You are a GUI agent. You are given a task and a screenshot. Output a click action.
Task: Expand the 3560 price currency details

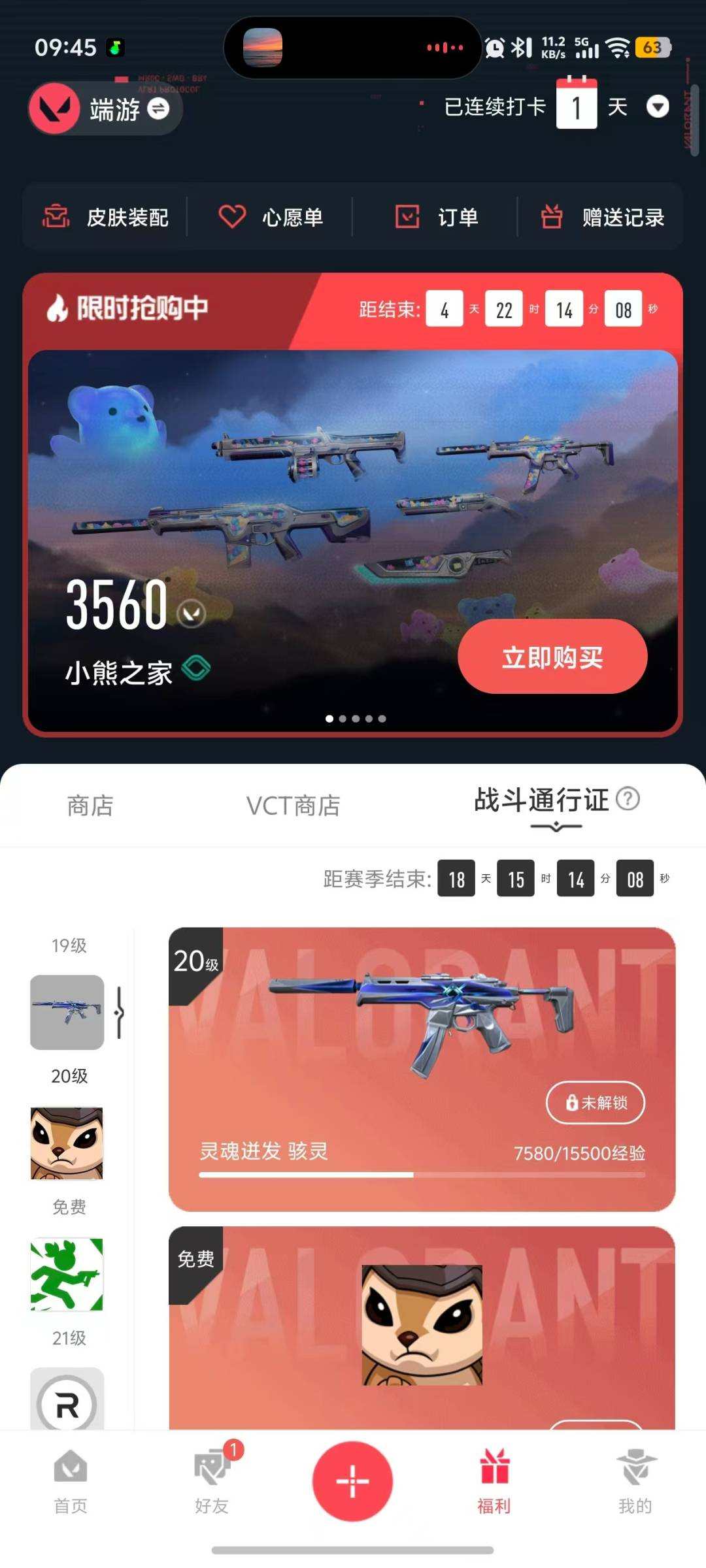[192, 612]
